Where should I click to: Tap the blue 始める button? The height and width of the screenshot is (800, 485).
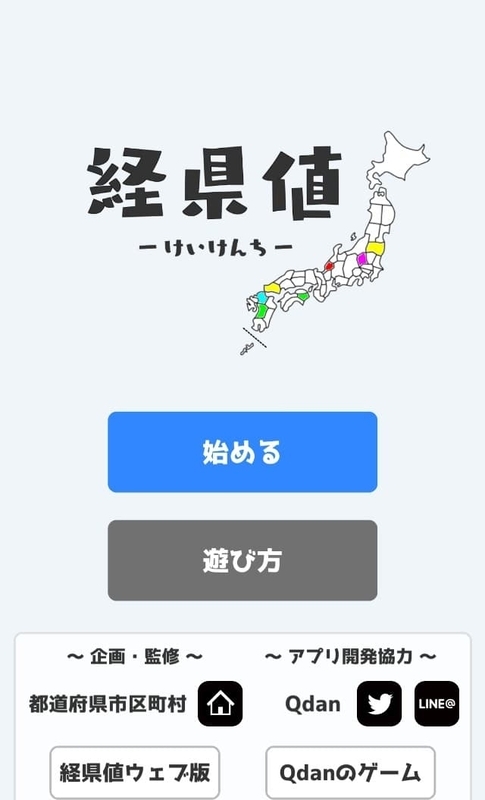(242, 452)
